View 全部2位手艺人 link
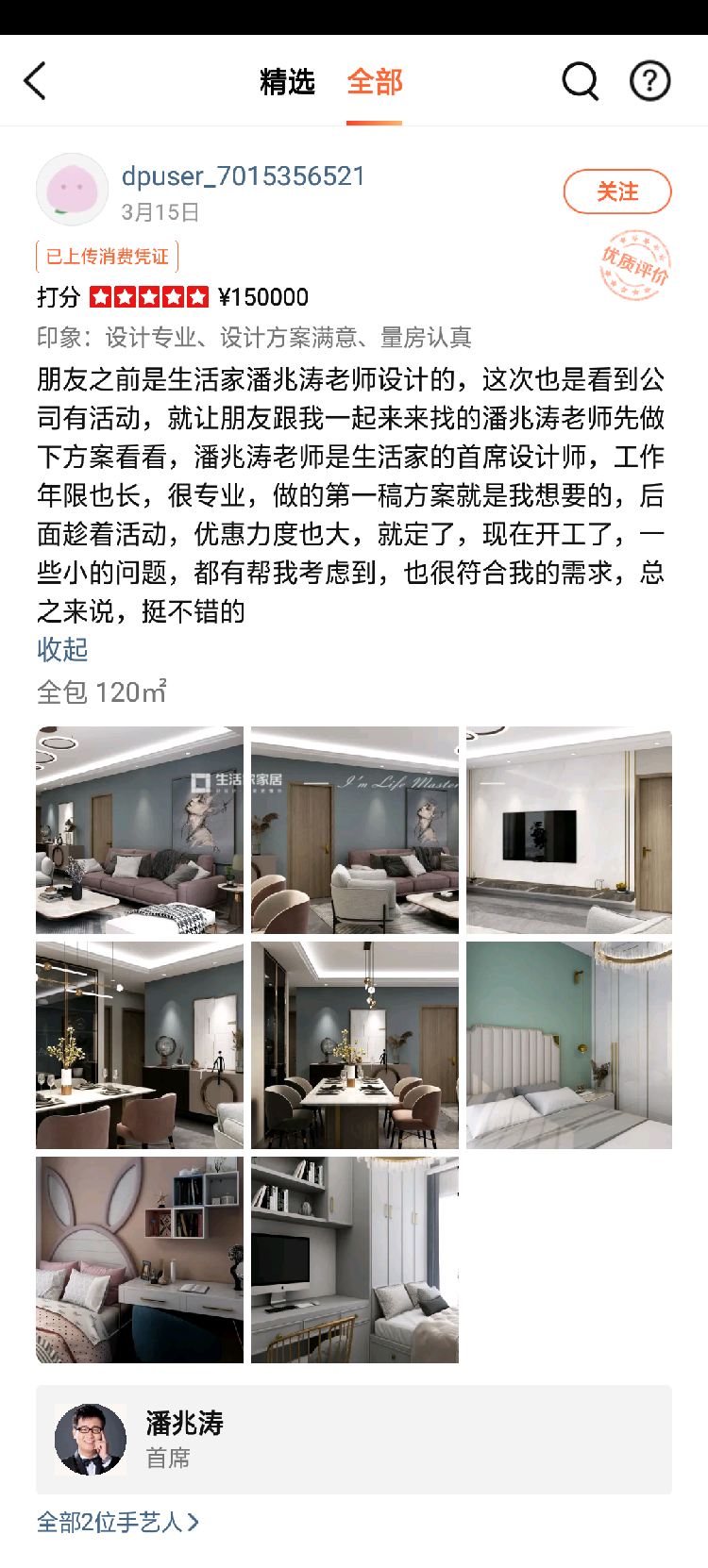Screen dimensions: 708x1568 pyautogui.click(x=118, y=1522)
